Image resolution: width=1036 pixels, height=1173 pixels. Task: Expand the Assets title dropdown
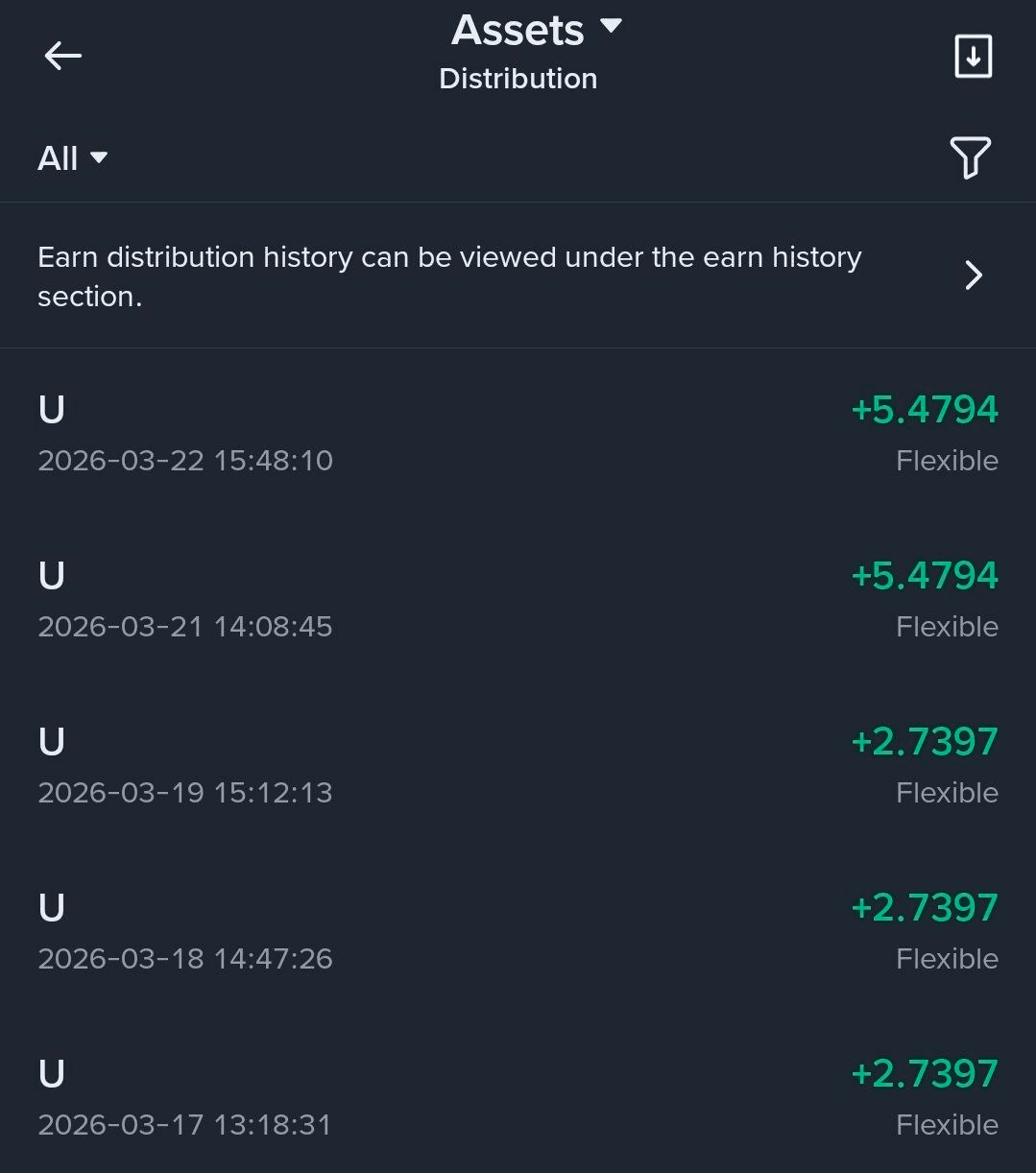pos(536,31)
